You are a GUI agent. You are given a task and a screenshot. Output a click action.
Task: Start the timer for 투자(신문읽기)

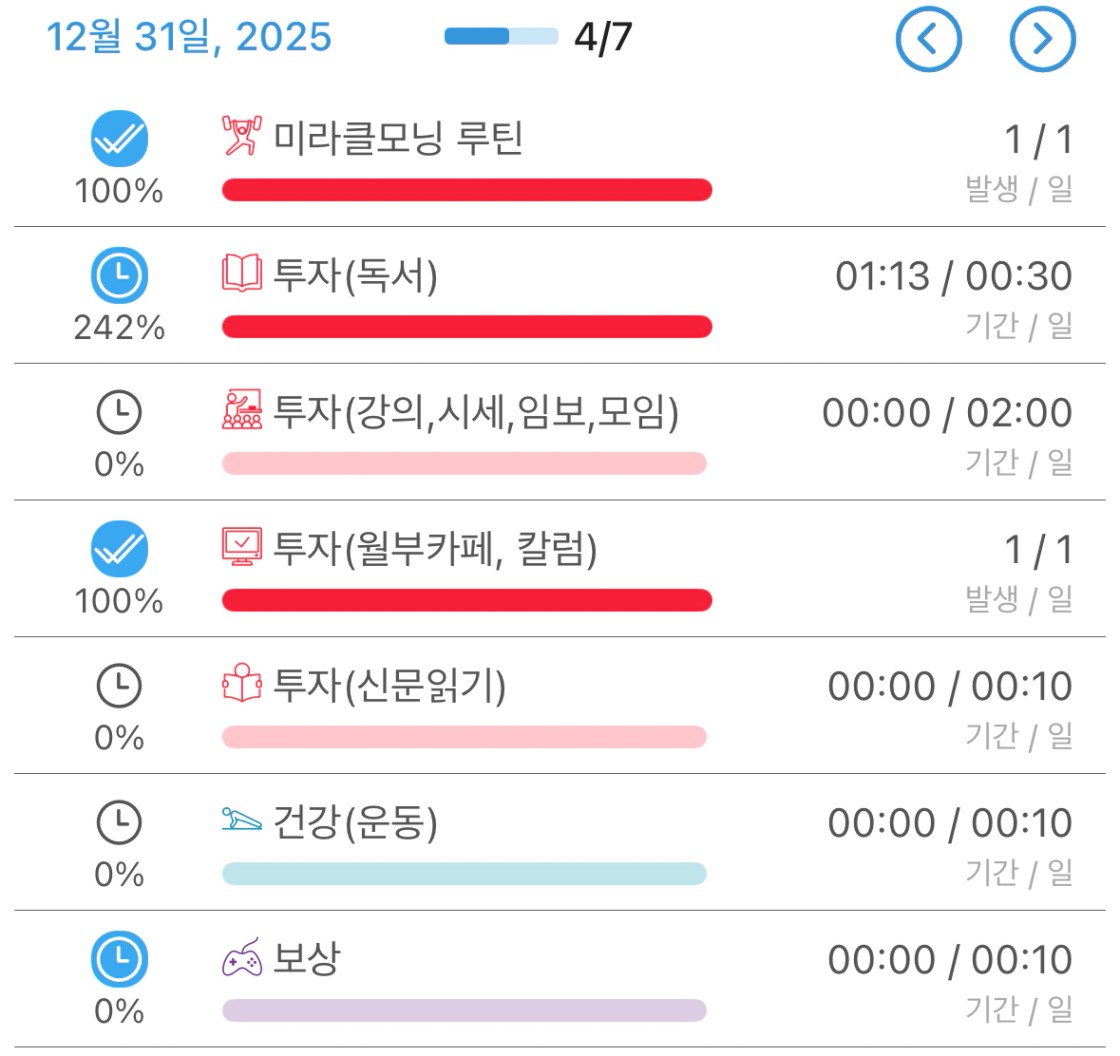click(120, 686)
